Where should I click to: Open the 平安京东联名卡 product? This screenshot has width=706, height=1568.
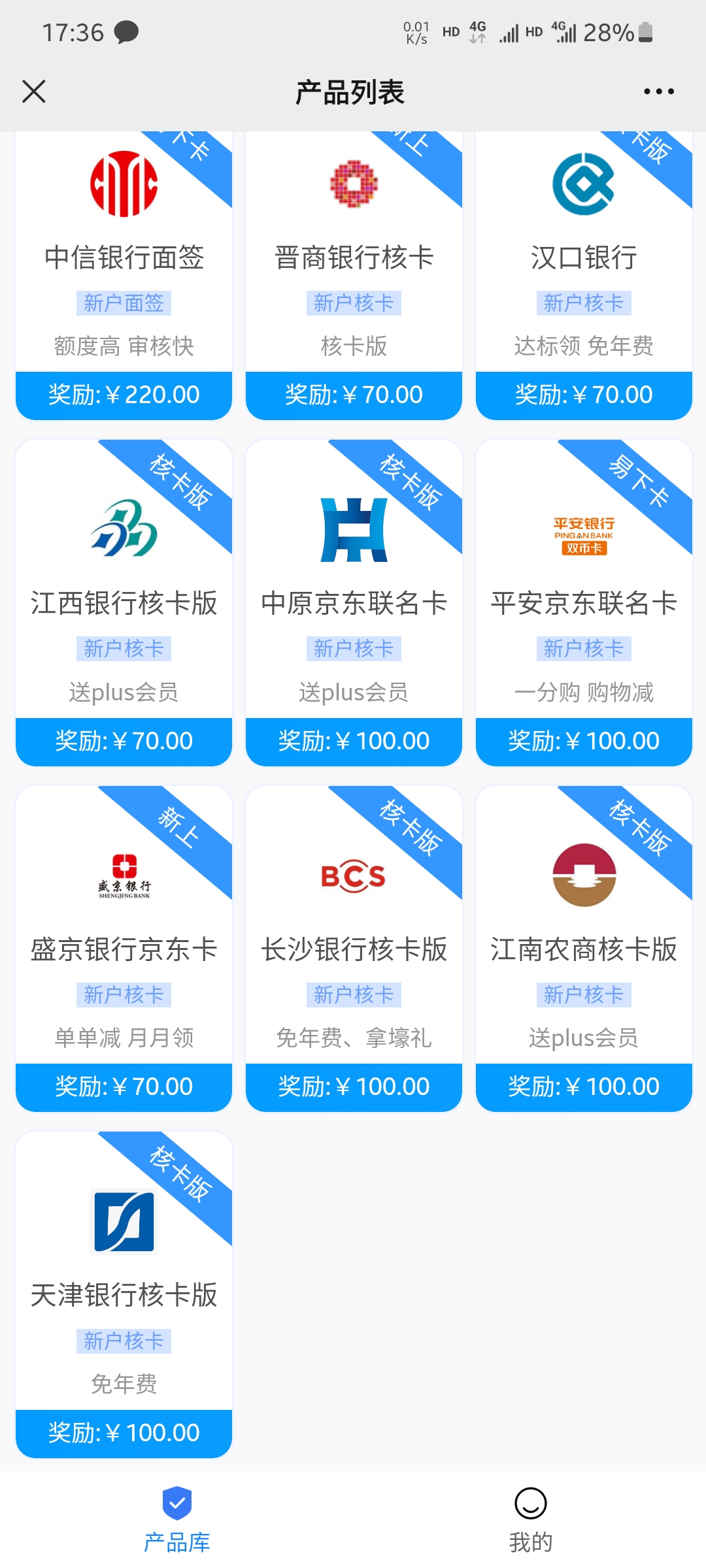(x=584, y=602)
